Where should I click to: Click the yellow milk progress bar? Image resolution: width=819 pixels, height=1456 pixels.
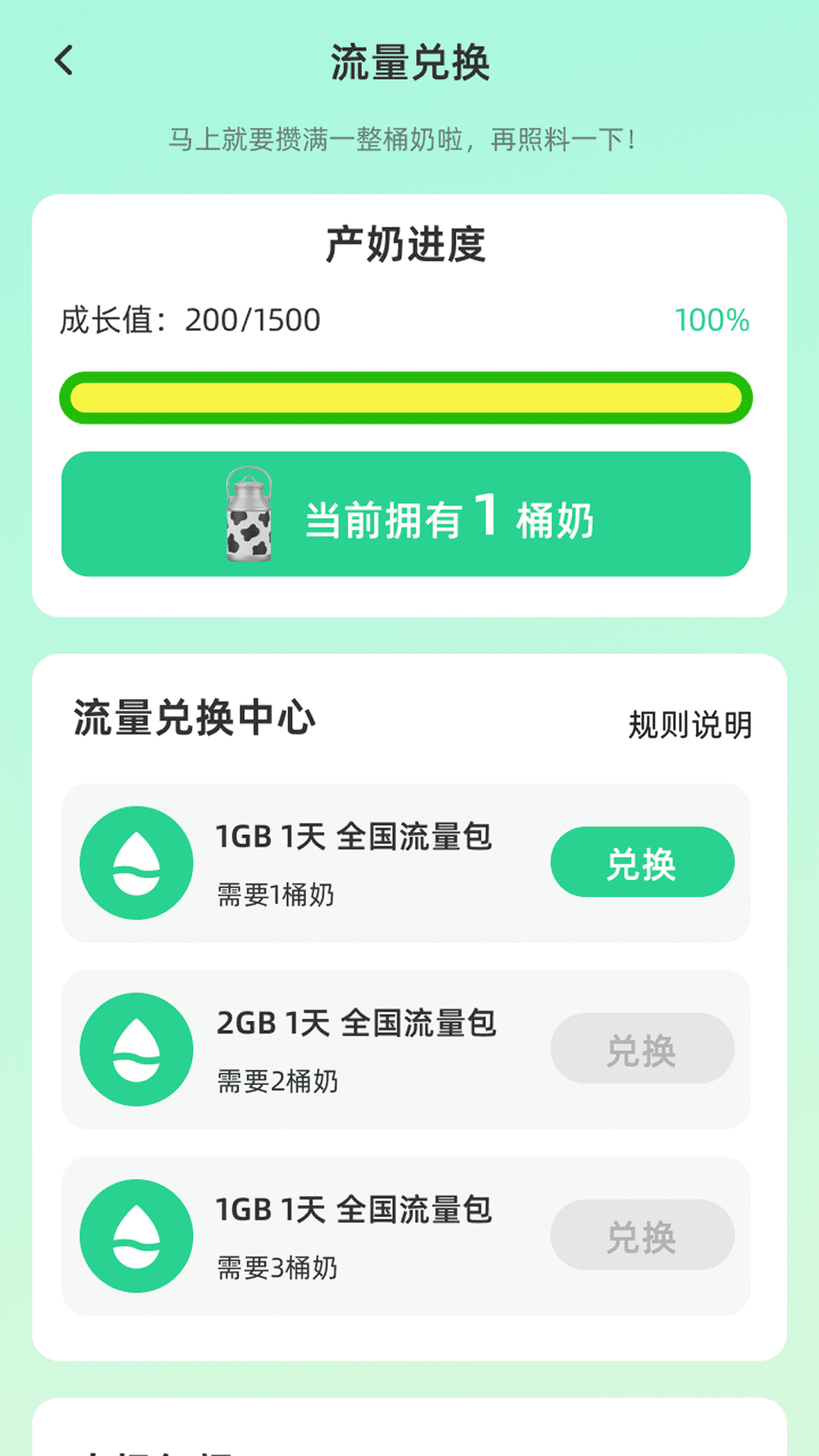(x=409, y=394)
